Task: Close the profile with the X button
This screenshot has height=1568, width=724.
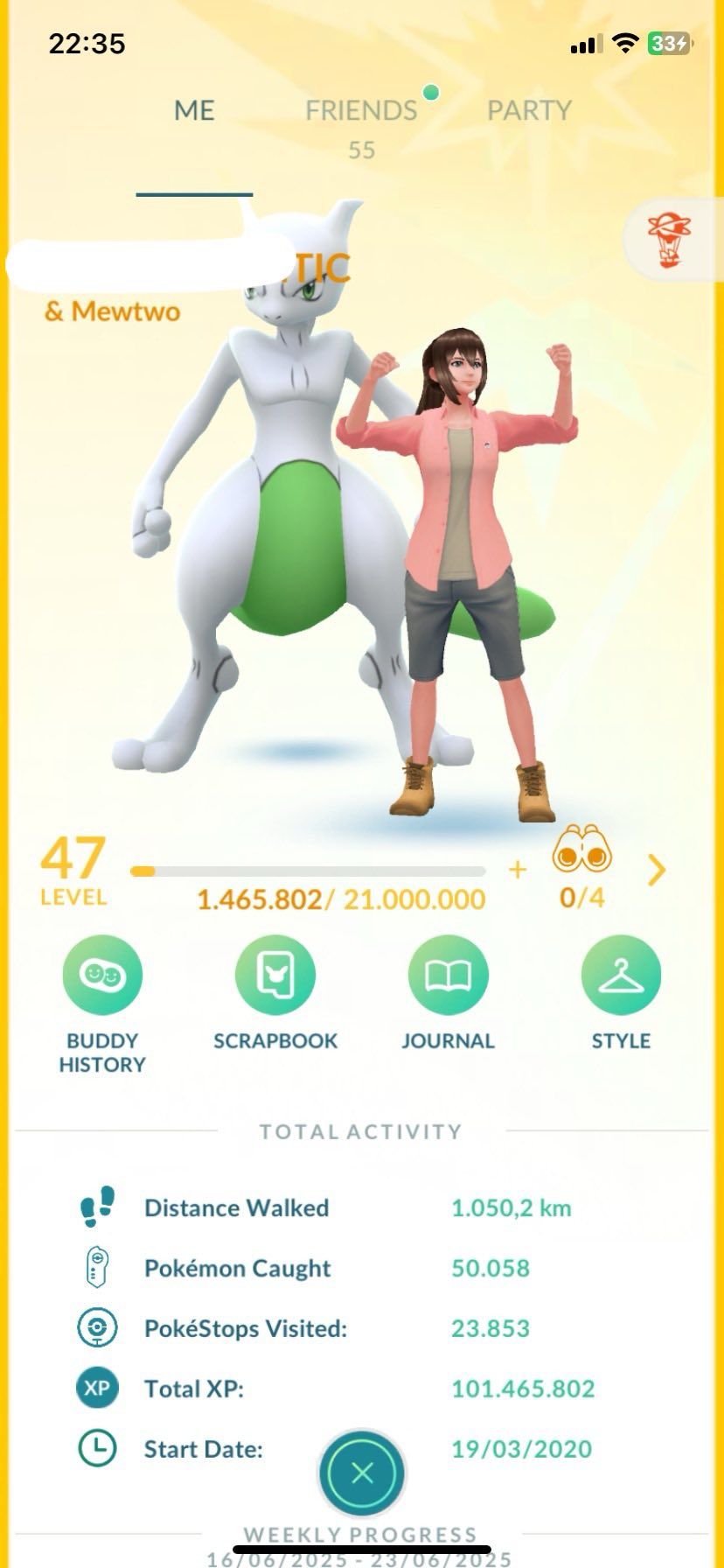Action: (362, 1473)
